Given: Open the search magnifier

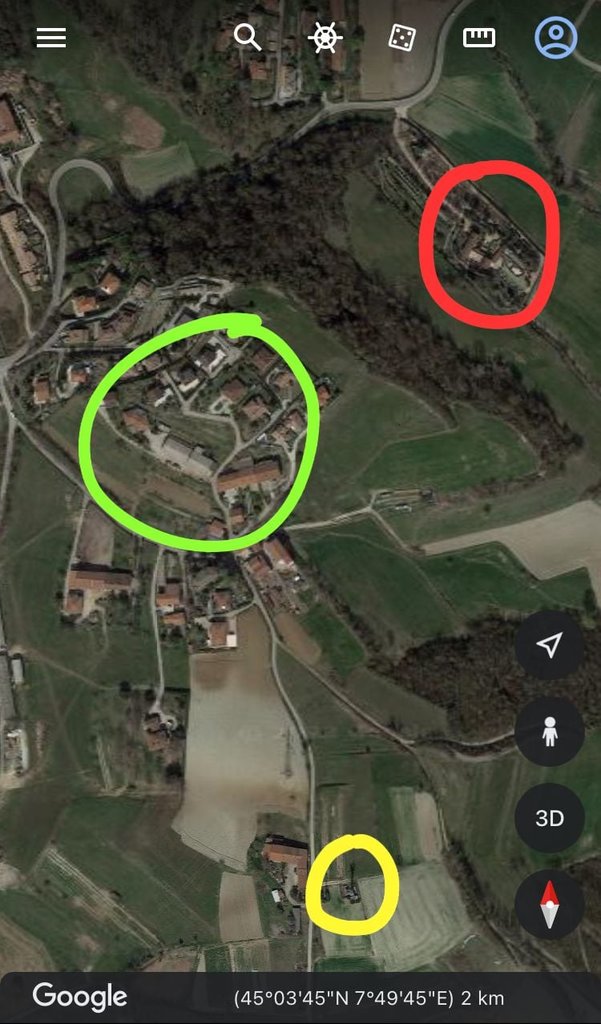Looking at the screenshot, I should pyautogui.click(x=247, y=38).
